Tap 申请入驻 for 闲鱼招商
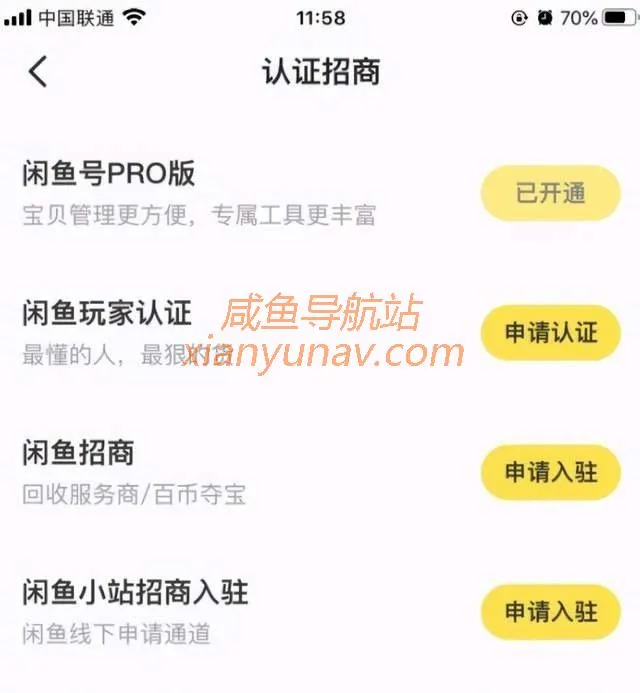The width and height of the screenshot is (640, 693). (550, 472)
